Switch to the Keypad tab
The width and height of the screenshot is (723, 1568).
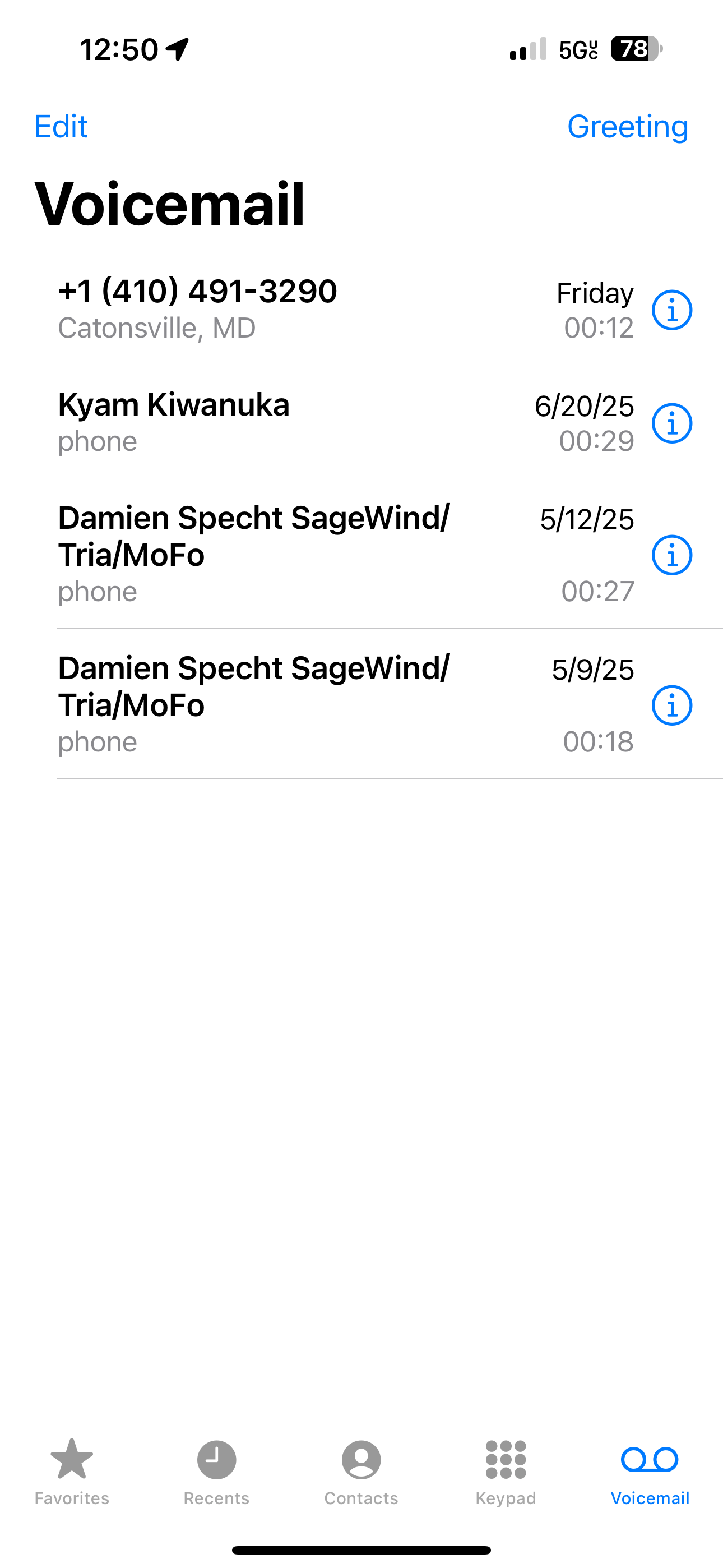506,1472
